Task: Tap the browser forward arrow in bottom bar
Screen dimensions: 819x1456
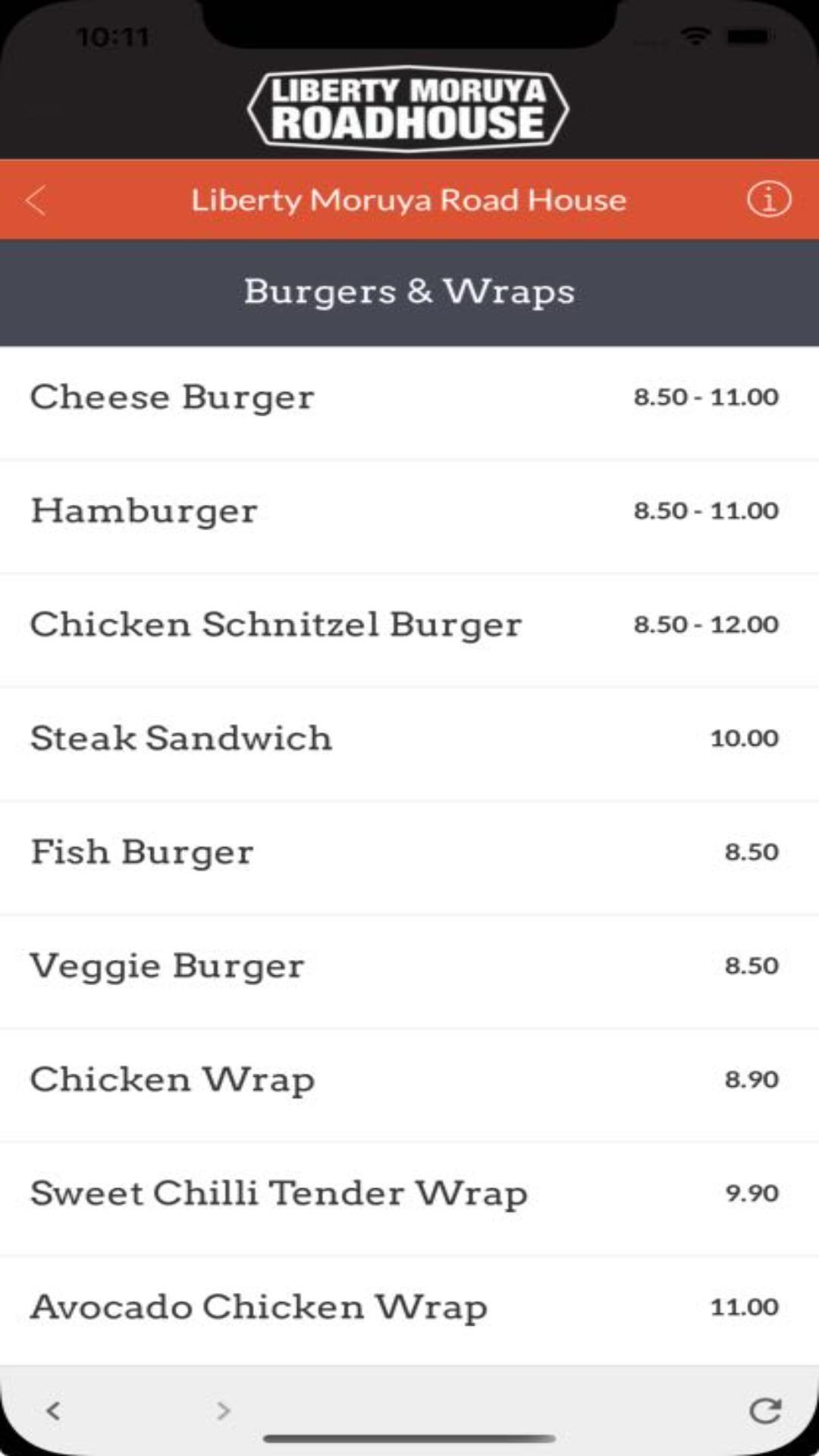Action: [x=223, y=1410]
